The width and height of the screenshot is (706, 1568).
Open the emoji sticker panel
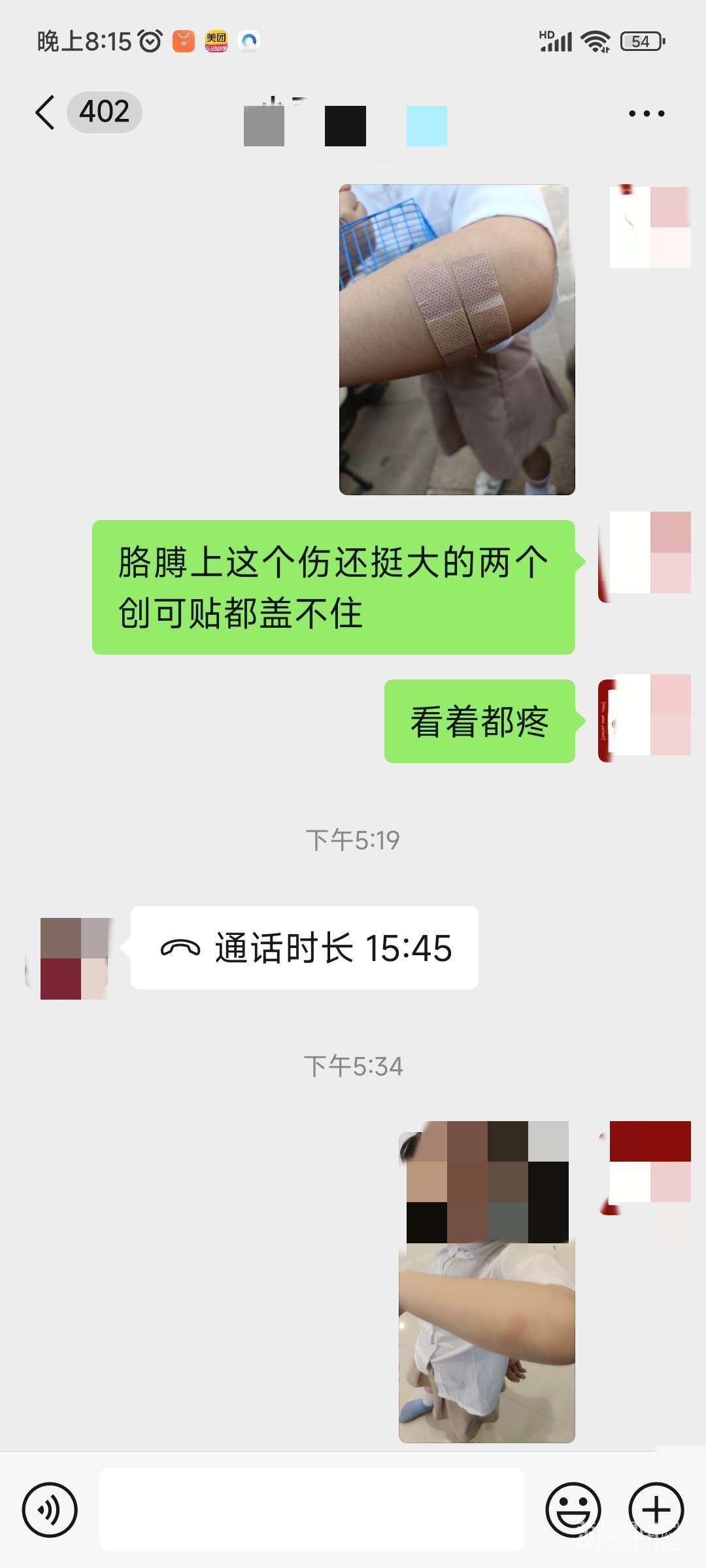(573, 1510)
